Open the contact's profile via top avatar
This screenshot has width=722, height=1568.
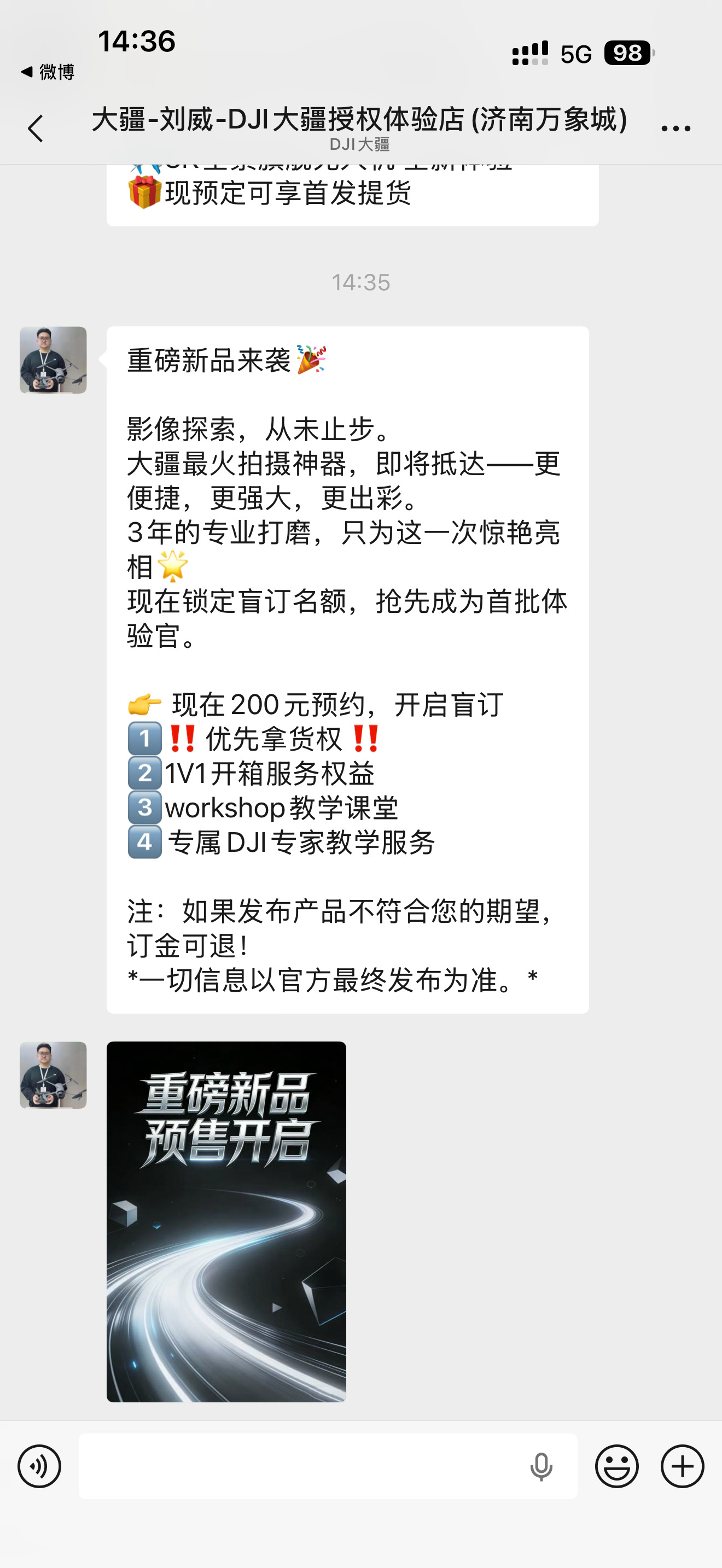(x=52, y=359)
